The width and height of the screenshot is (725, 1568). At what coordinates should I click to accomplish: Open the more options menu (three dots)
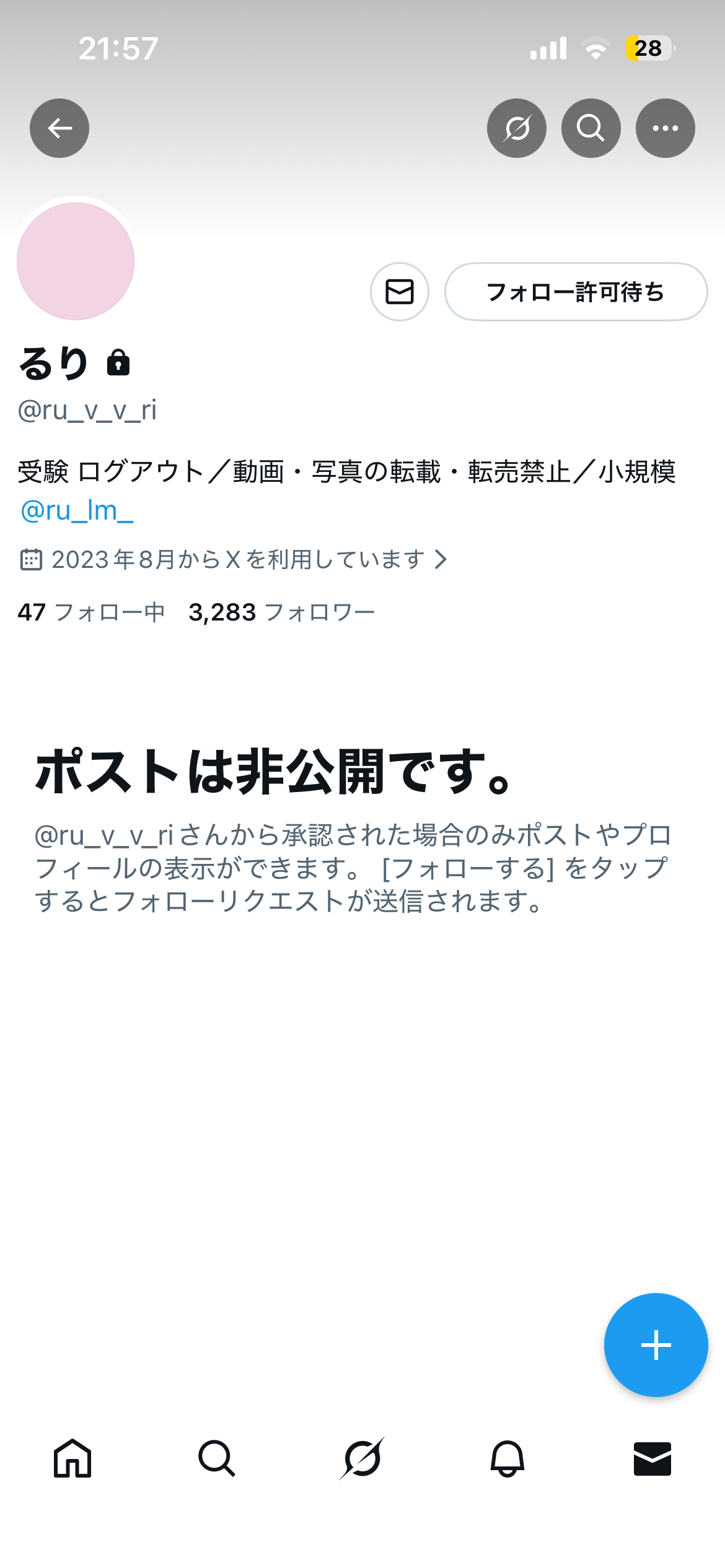[665, 128]
